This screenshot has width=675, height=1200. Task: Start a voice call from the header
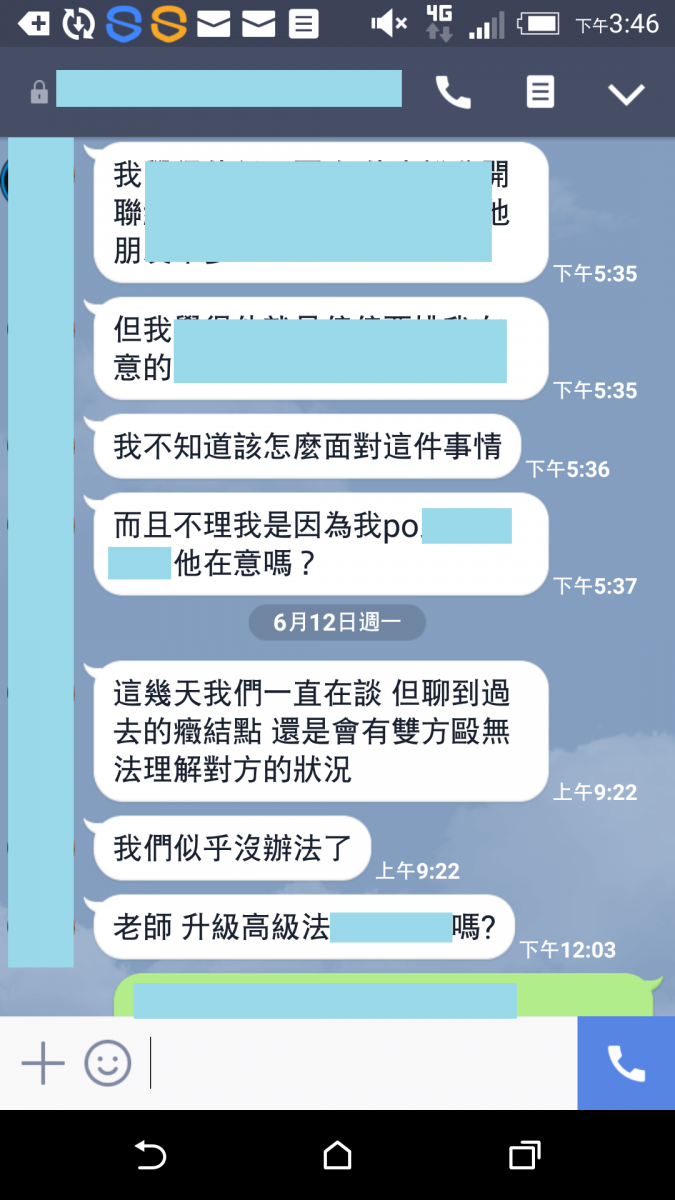pyautogui.click(x=453, y=93)
